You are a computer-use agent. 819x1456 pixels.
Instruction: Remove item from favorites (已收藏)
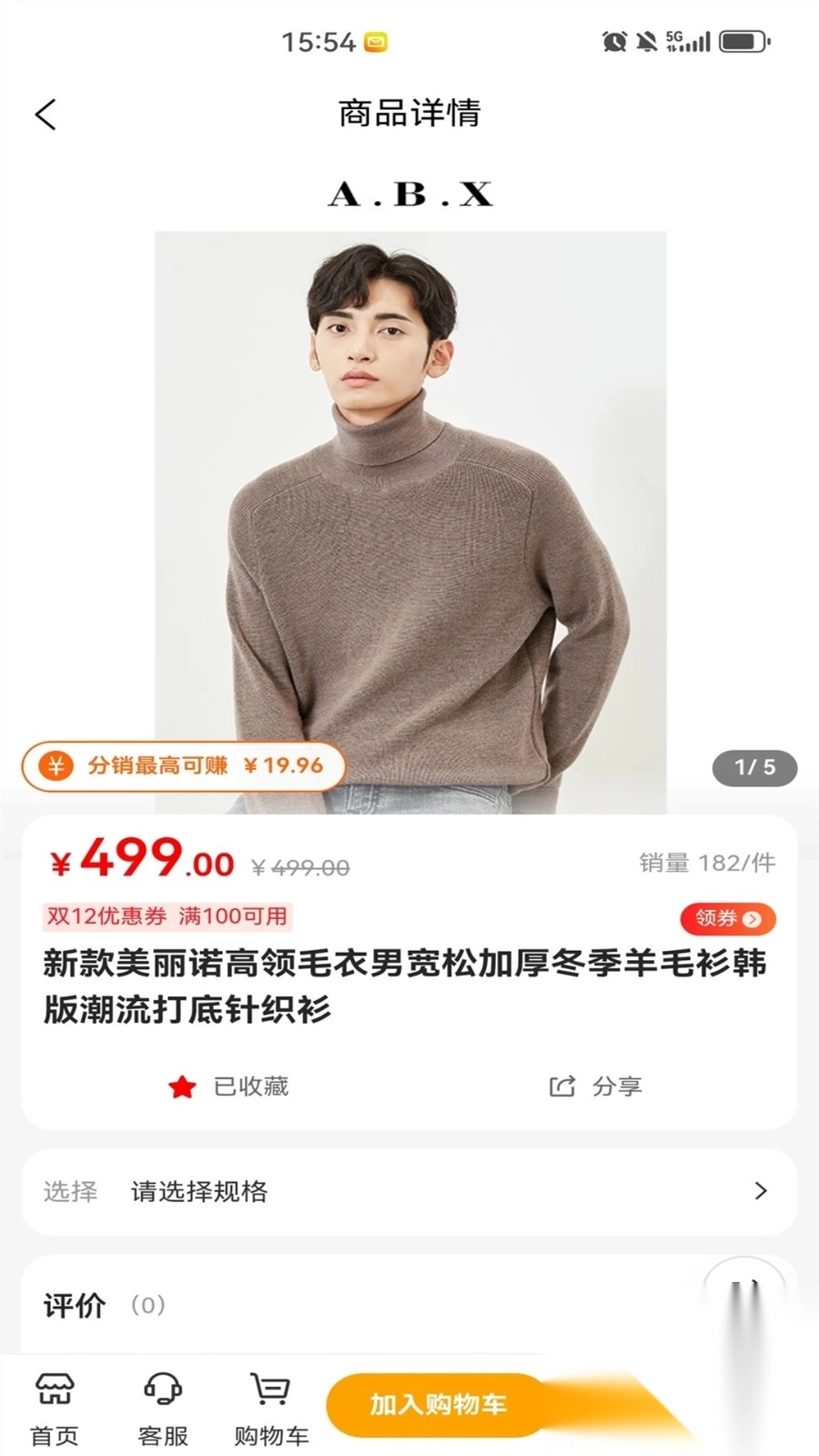228,1087
